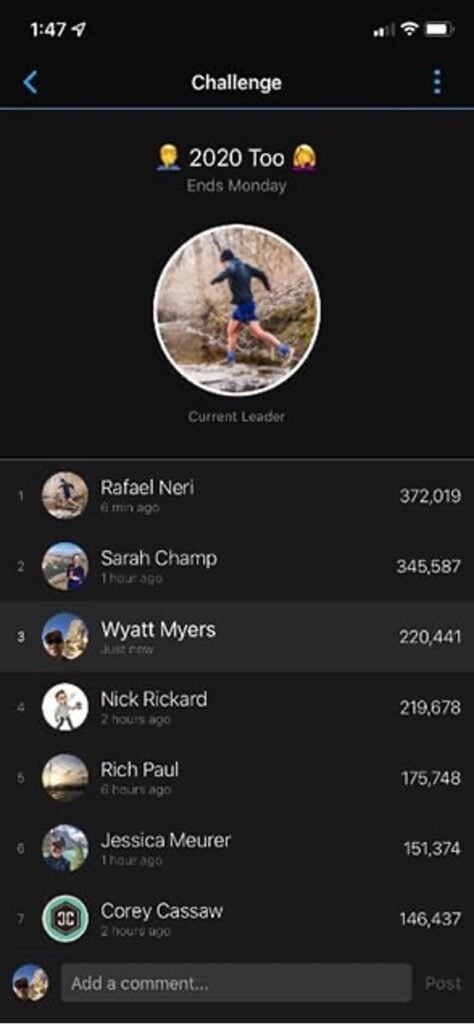Open Sarah Champ's leaderboard entry

[x=237, y=566]
